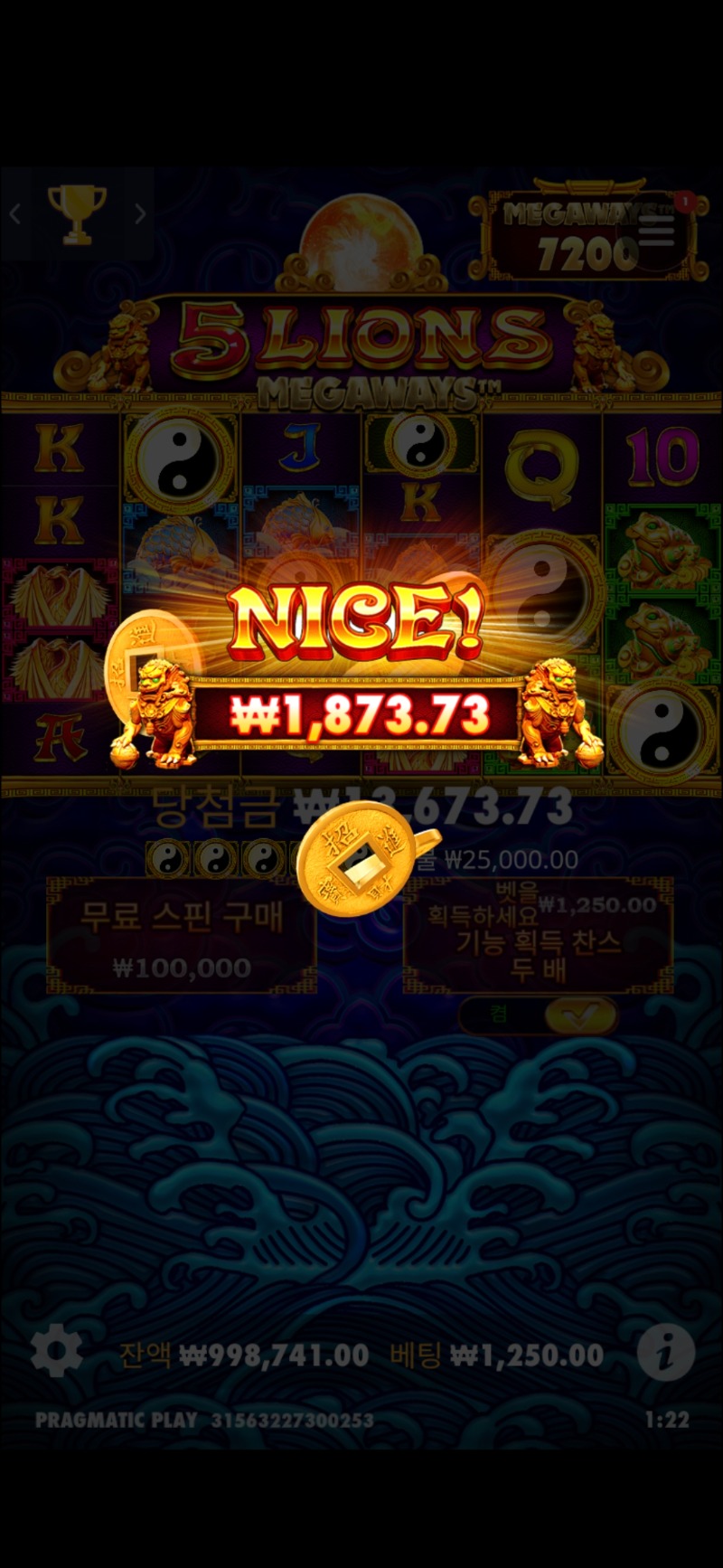Open the hamburger menu
This screenshot has height=1568, width=723.
pos(655,230)
